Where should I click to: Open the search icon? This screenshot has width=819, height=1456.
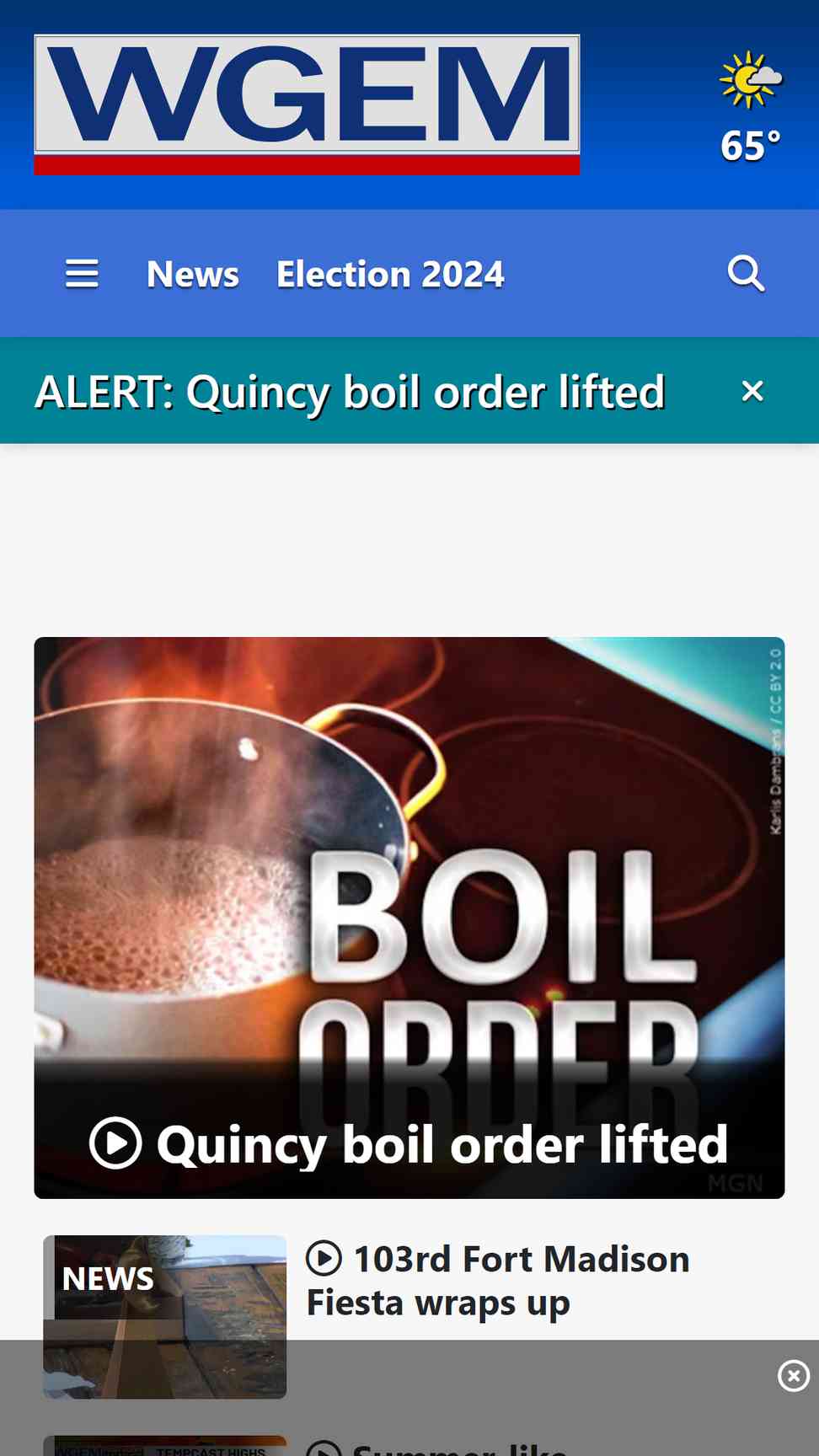[x=746, y=274]
